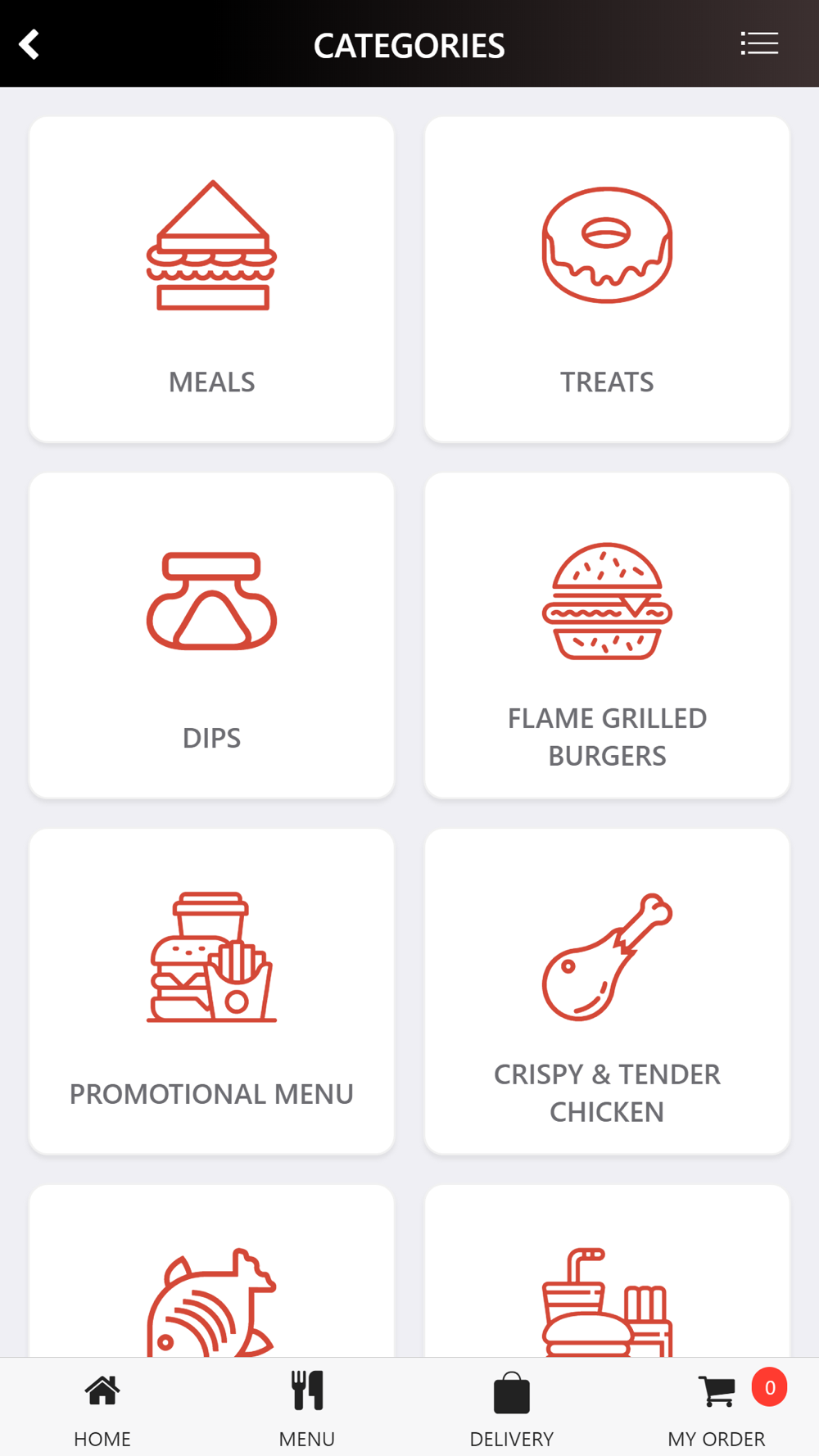The height and width of the screenshot is (1456, 819).
Task: Go back using the header arrow
Action: [x=29, y=44]
